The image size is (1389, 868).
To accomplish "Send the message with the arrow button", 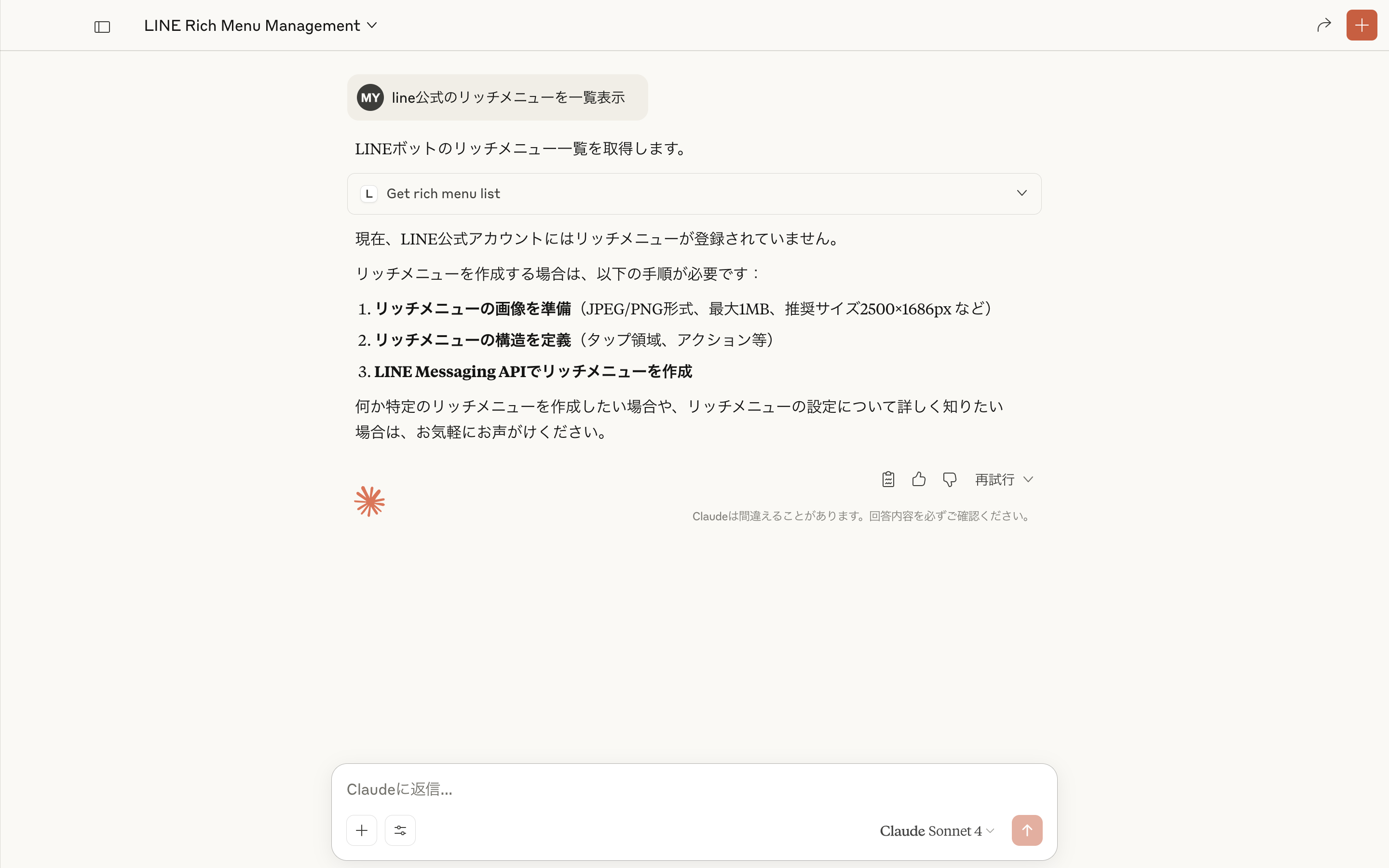I will (x=1027, y=830).
